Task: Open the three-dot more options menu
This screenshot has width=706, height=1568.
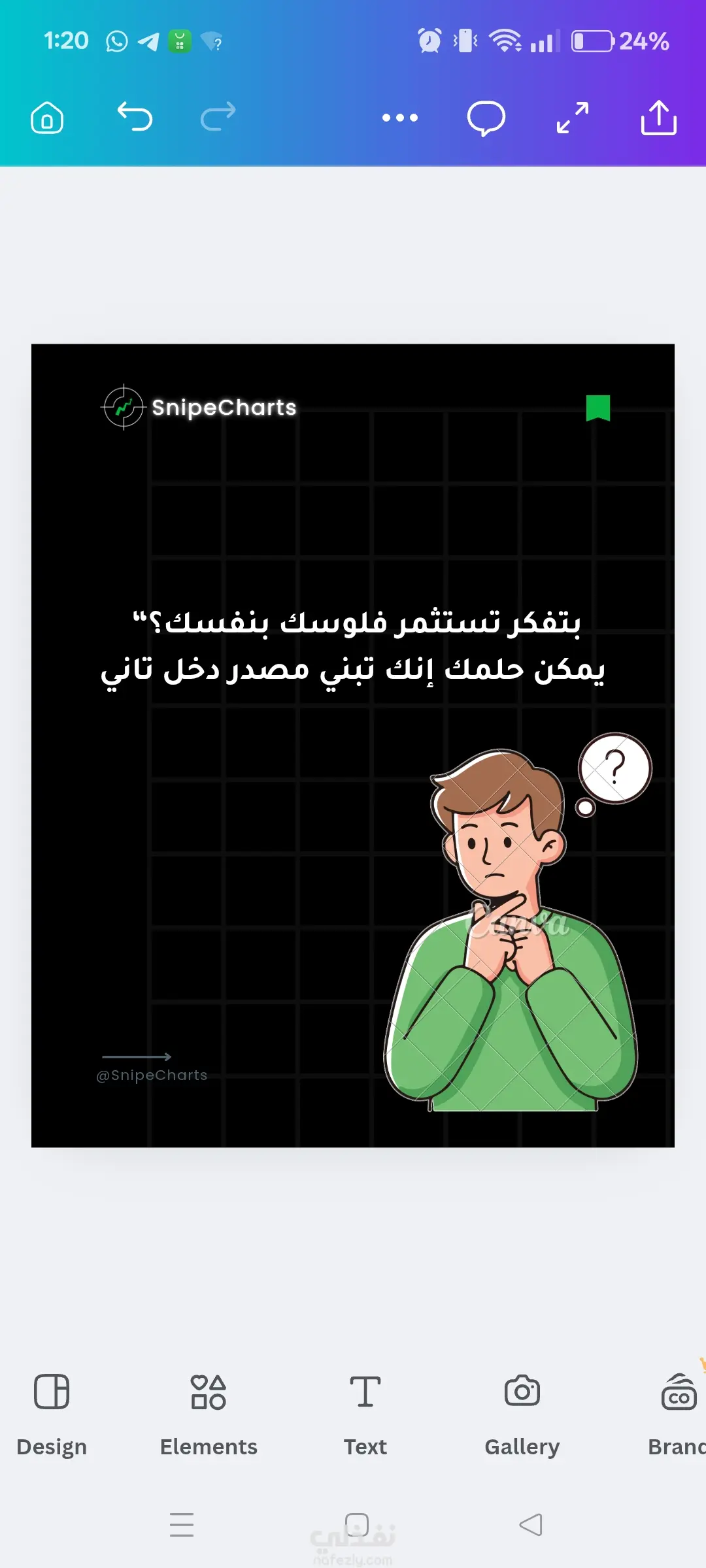Action: 399,118
